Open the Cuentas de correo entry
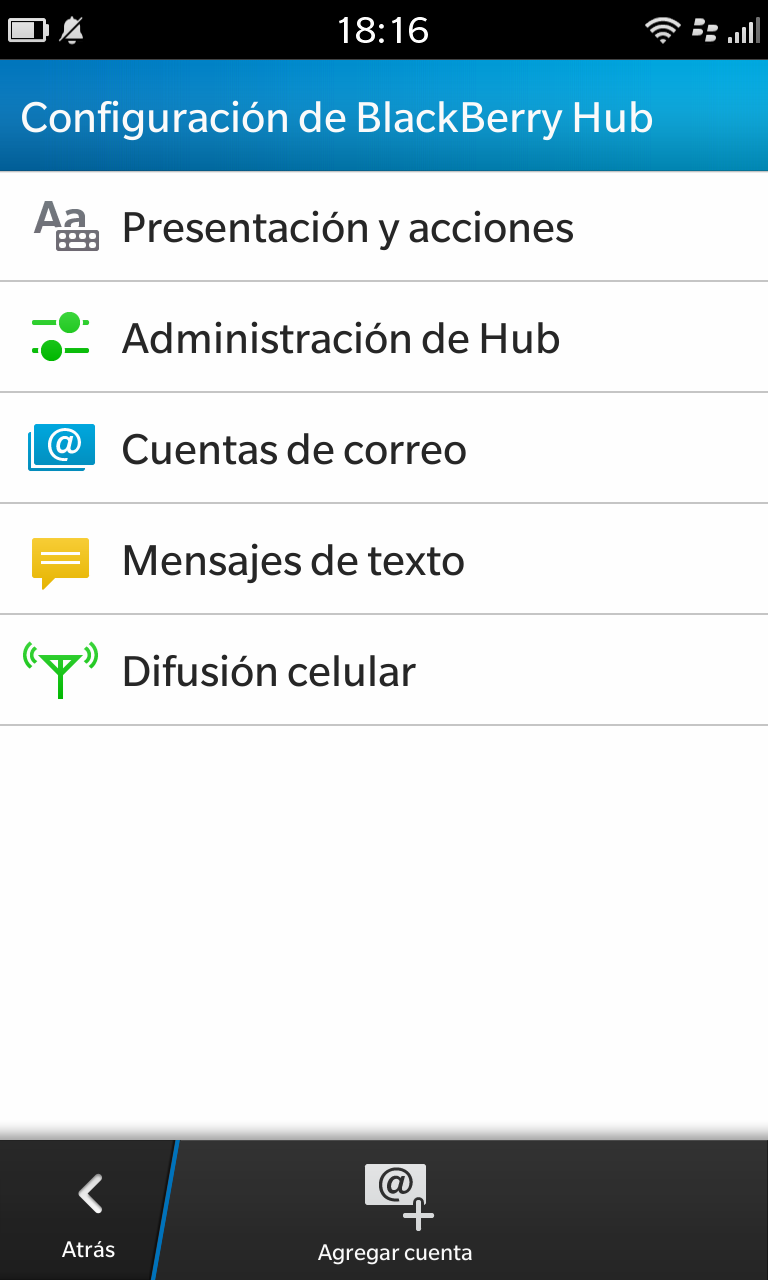 (x=293, y=448)
